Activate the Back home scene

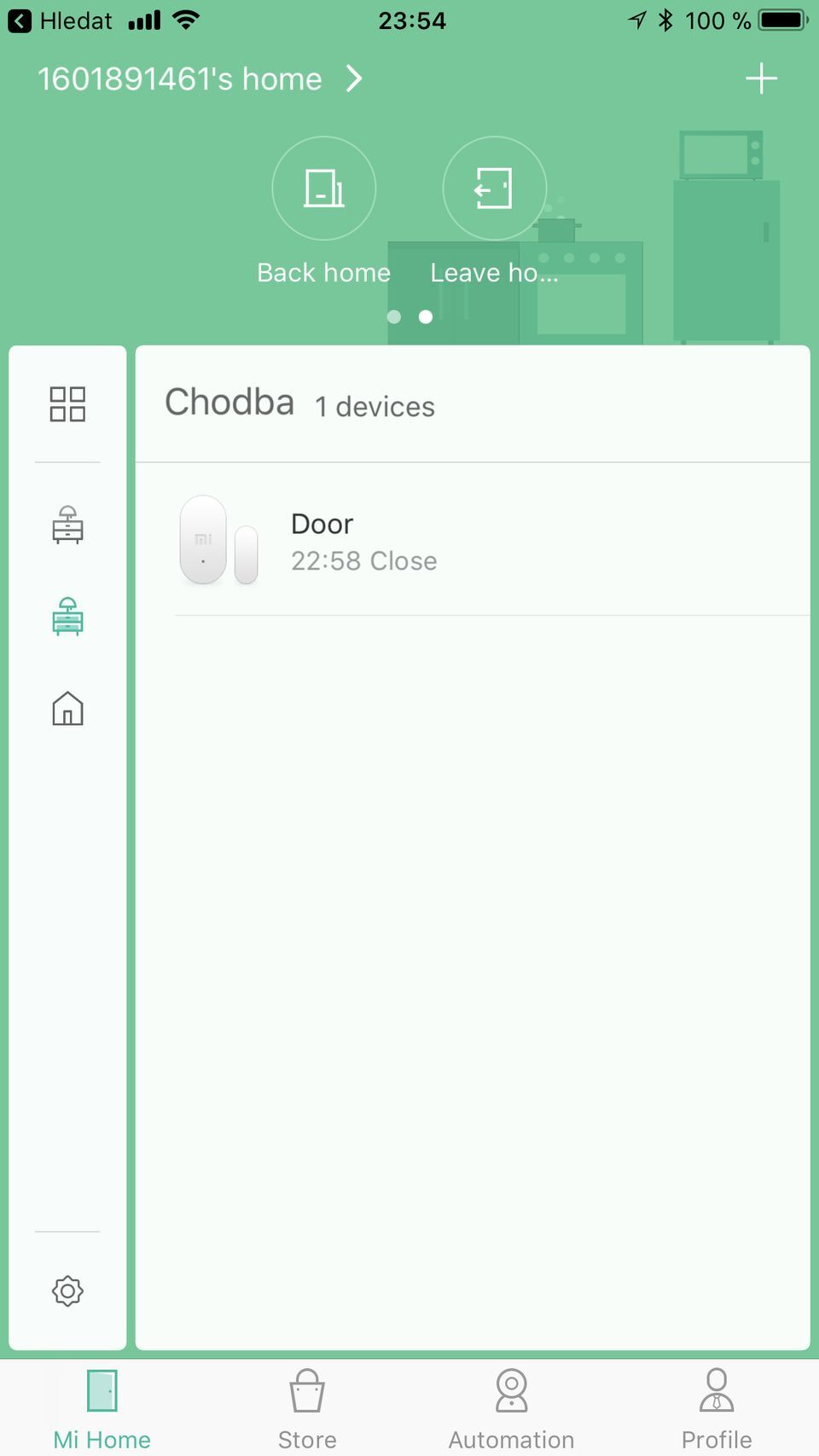pyautogui.click(x=323, y=189)
